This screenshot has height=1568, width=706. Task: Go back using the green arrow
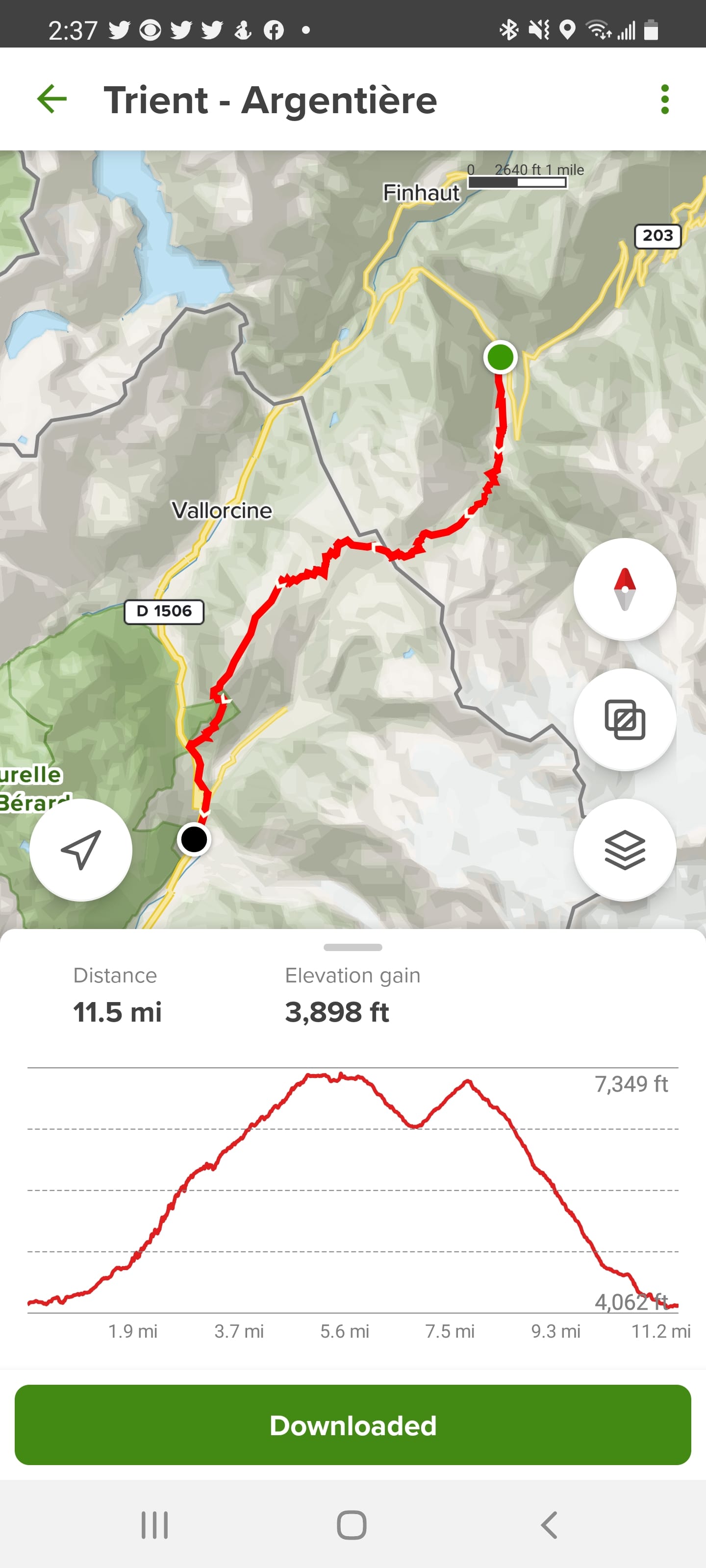pyautogui.click(x=52, y=99)
